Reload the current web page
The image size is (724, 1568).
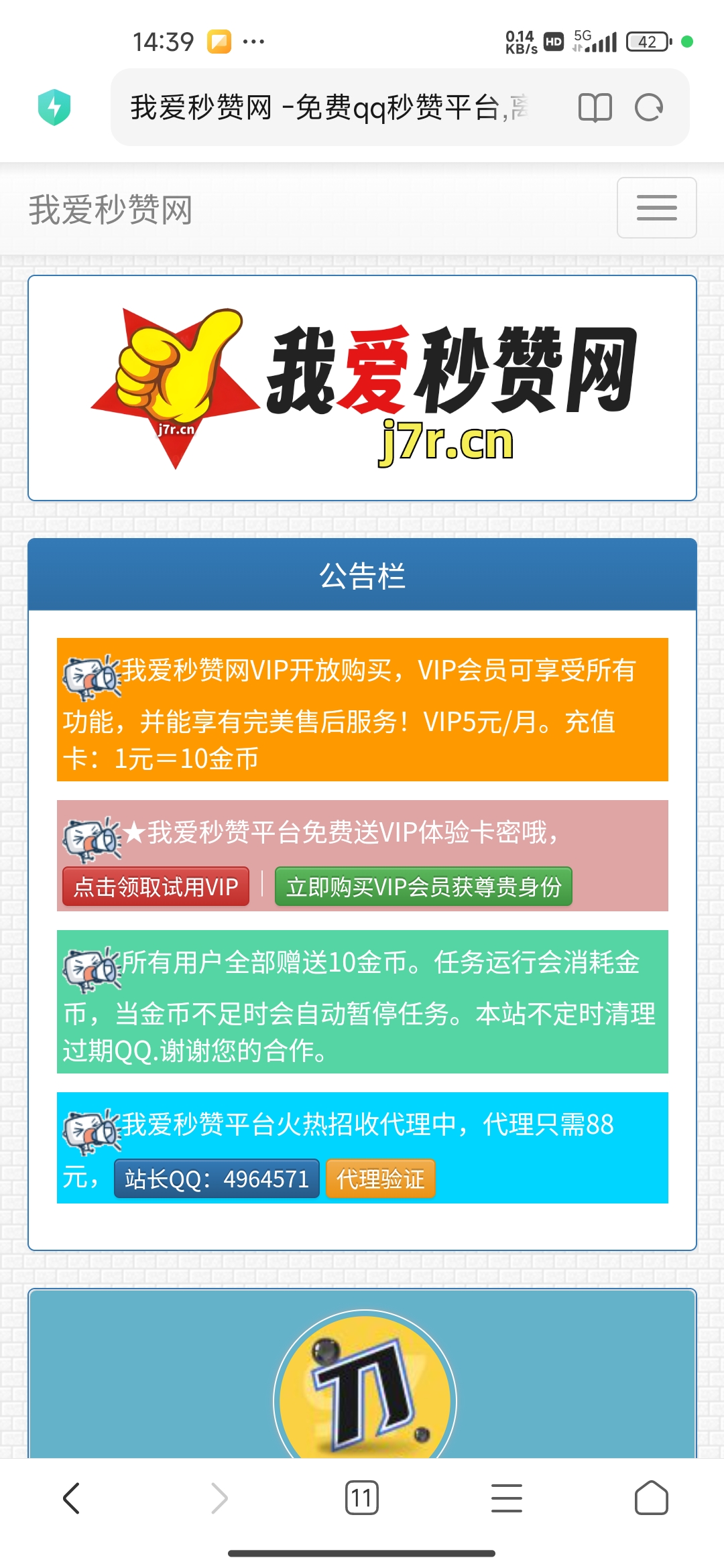click(x=649, y=107)
